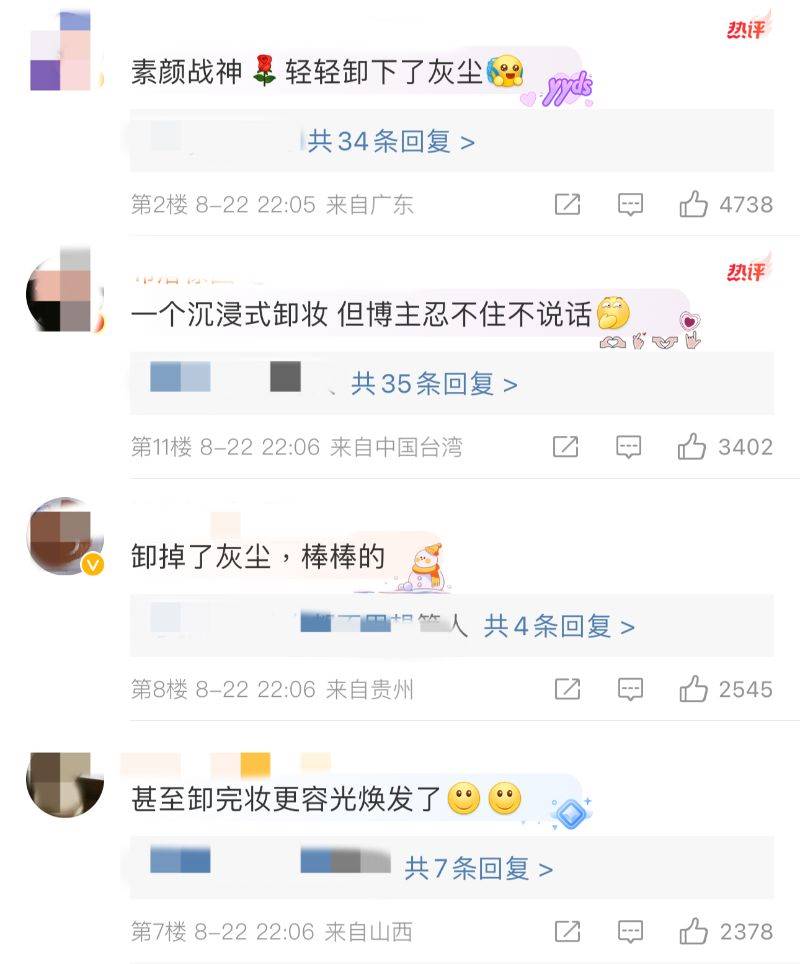Like the comment with 3402 likes

[693, 447]
